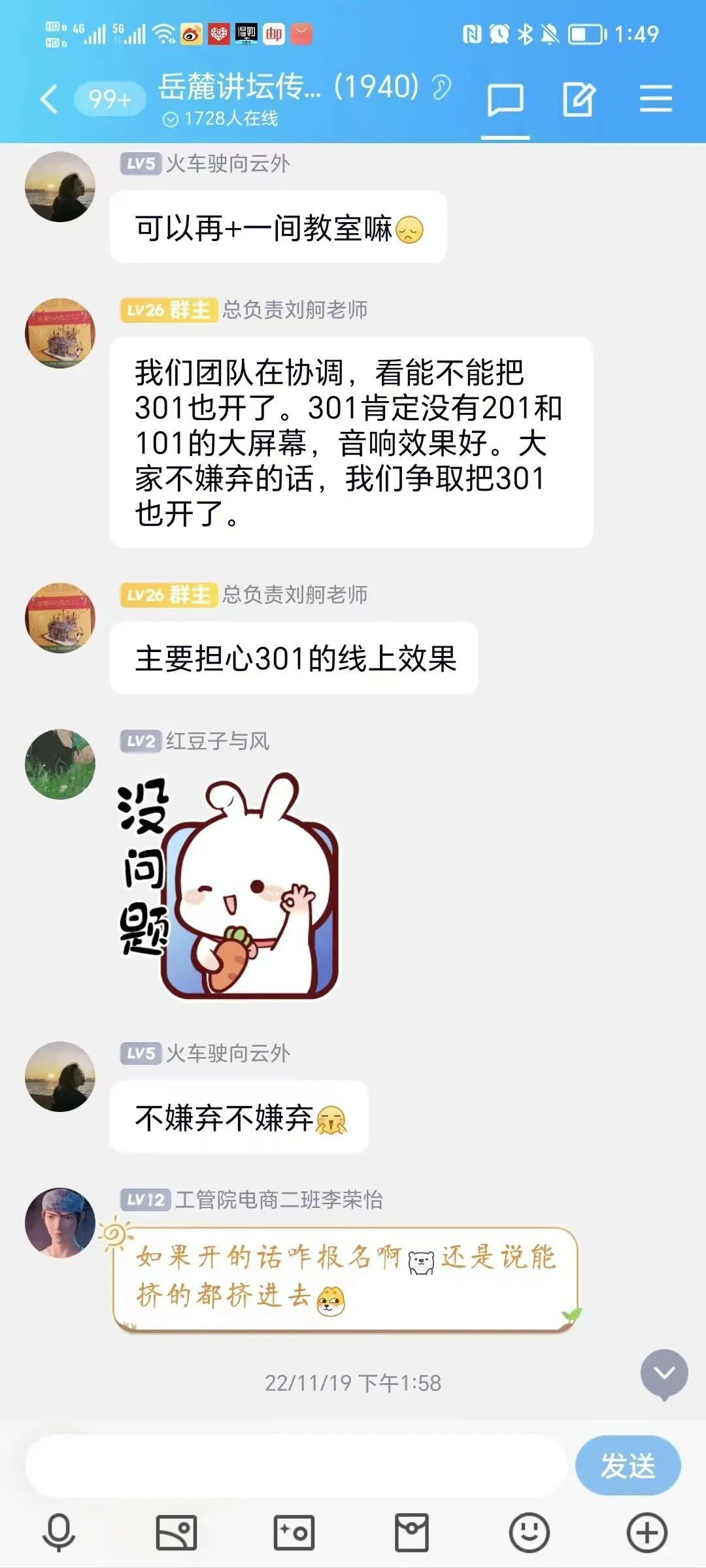Open the avatar of 工管院电商二班李荣怡
Viewport: 706px width, 1568px height.
tap(60, 1222)
